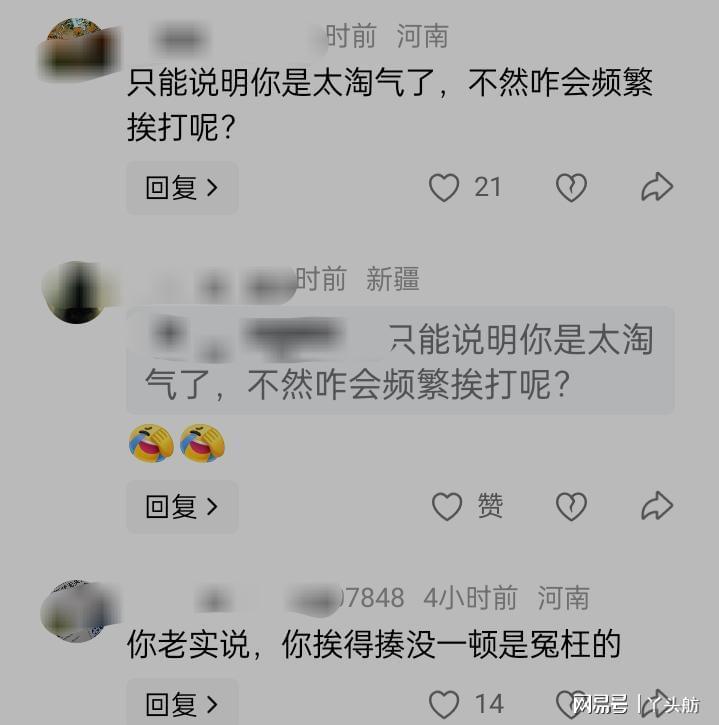Reply to the Henan comment about being naughty

pos(182,188)
